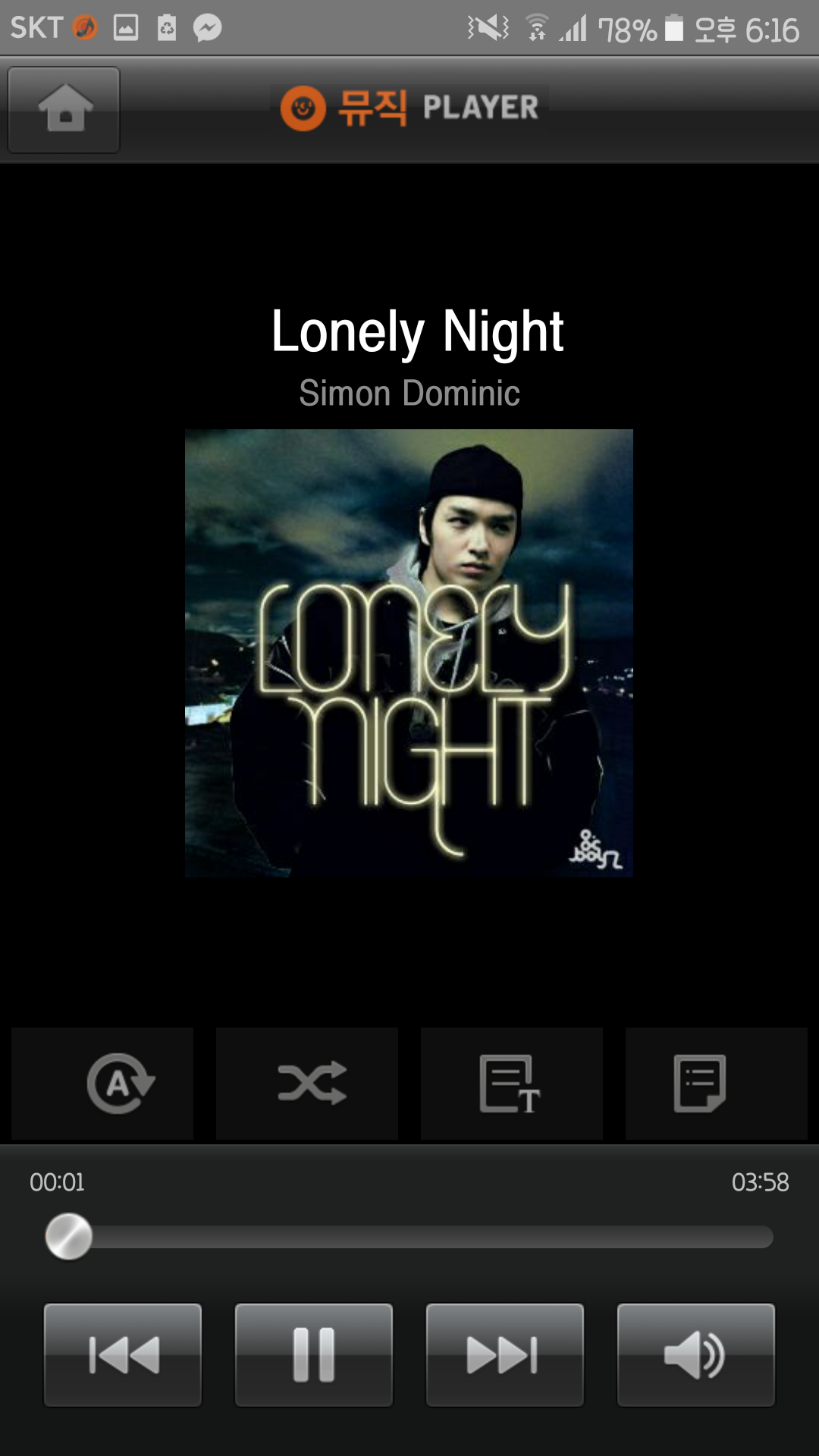Viewport: 819px width, 1456px height.
Task: Show the song lyrics
Action: tap(512, 1083)
